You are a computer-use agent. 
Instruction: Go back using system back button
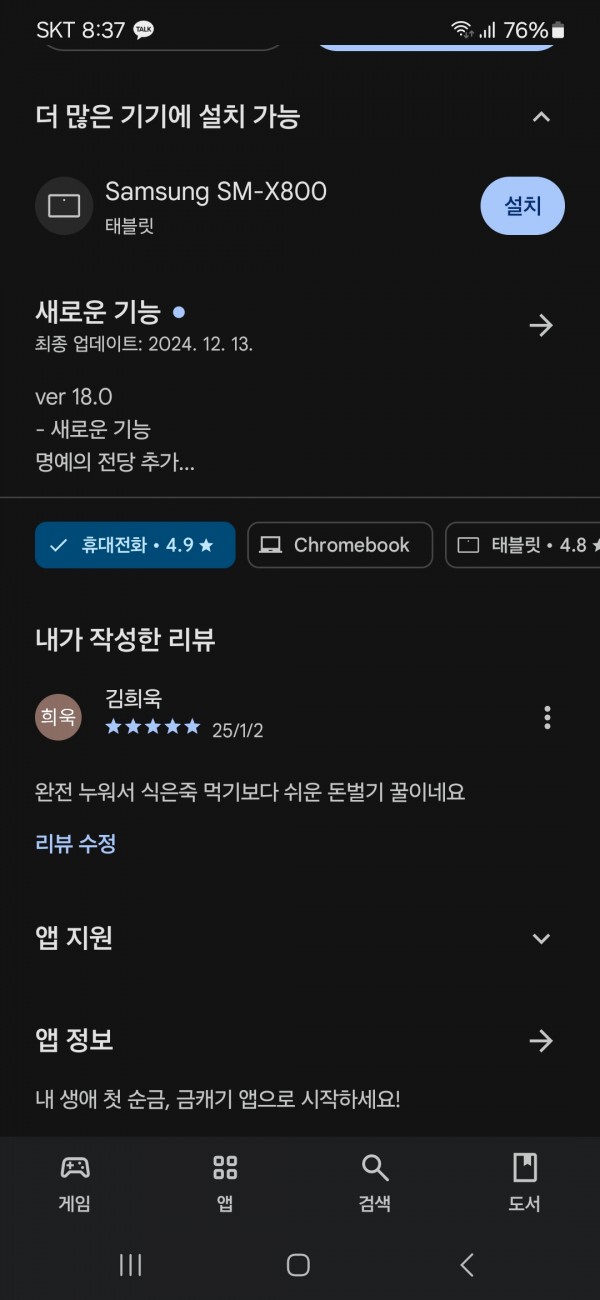(x=467, y=1265)
